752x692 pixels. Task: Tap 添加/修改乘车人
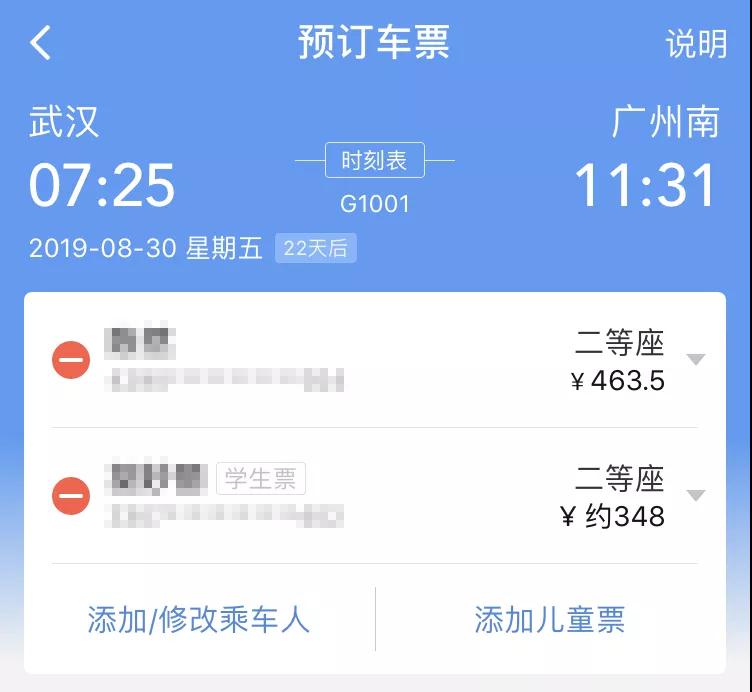pyautogui.click(x=199, y=619)
